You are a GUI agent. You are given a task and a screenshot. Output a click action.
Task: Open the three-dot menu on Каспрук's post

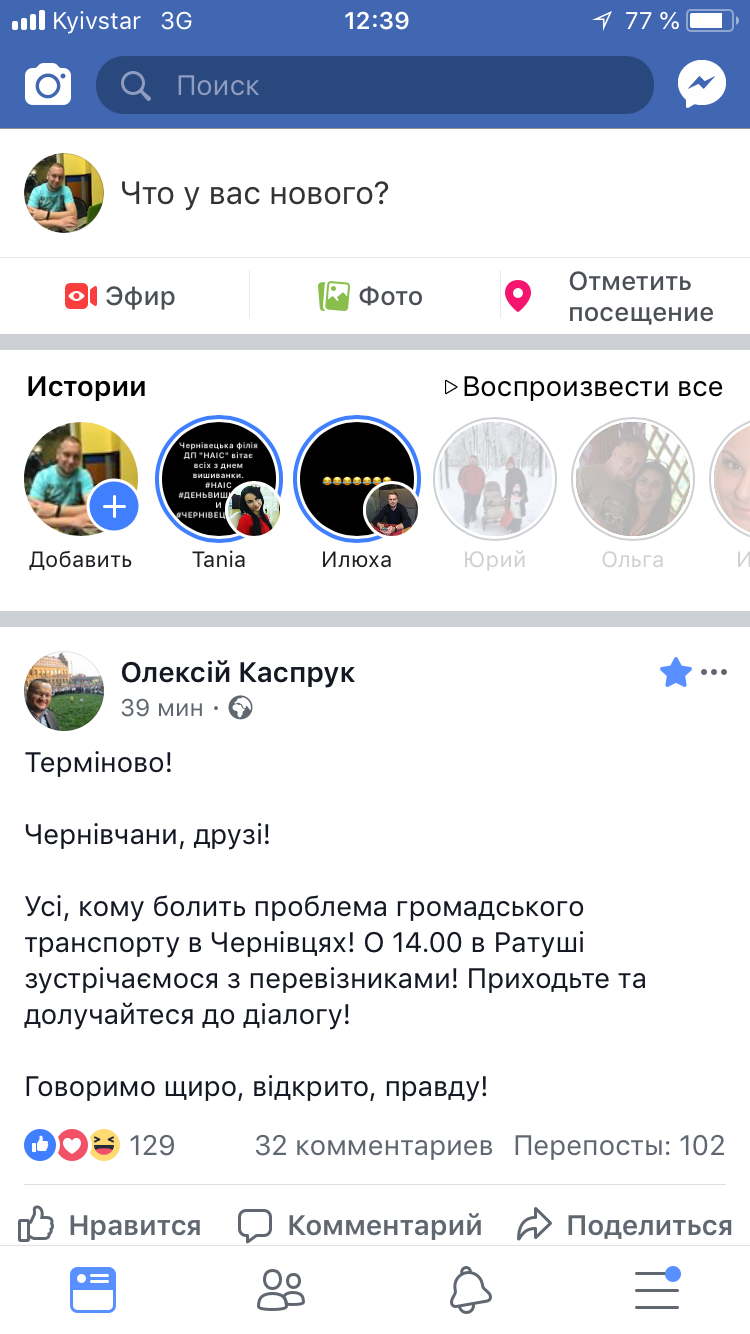click(x=714, y=673)
